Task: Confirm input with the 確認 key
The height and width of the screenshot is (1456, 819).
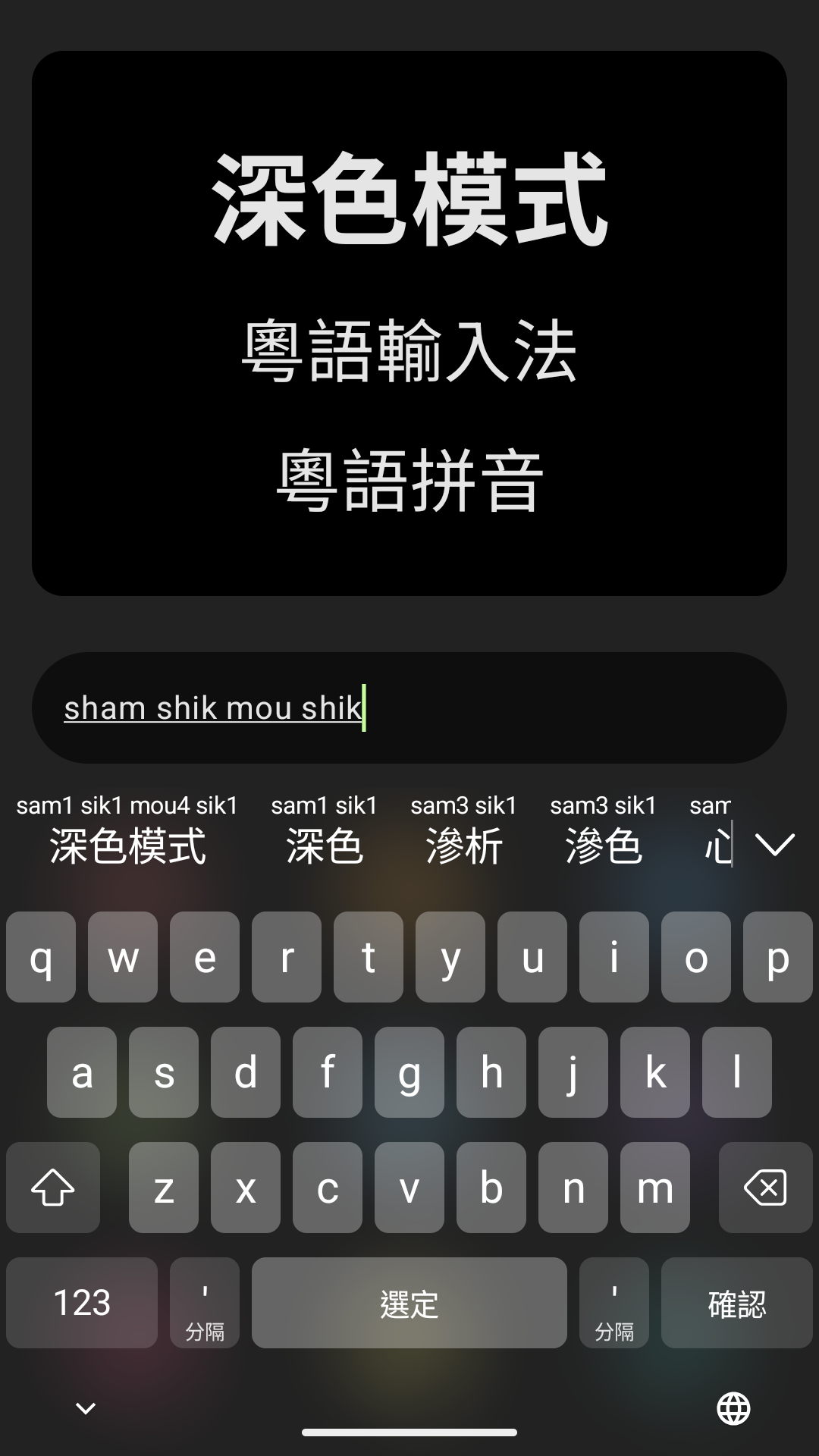Action: 736,1302
